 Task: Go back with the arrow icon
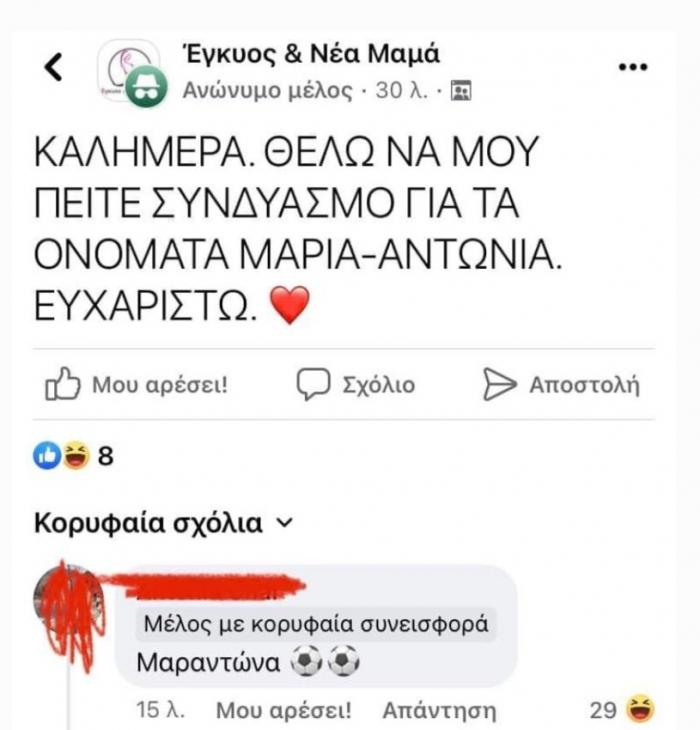[x=54, y=68]
